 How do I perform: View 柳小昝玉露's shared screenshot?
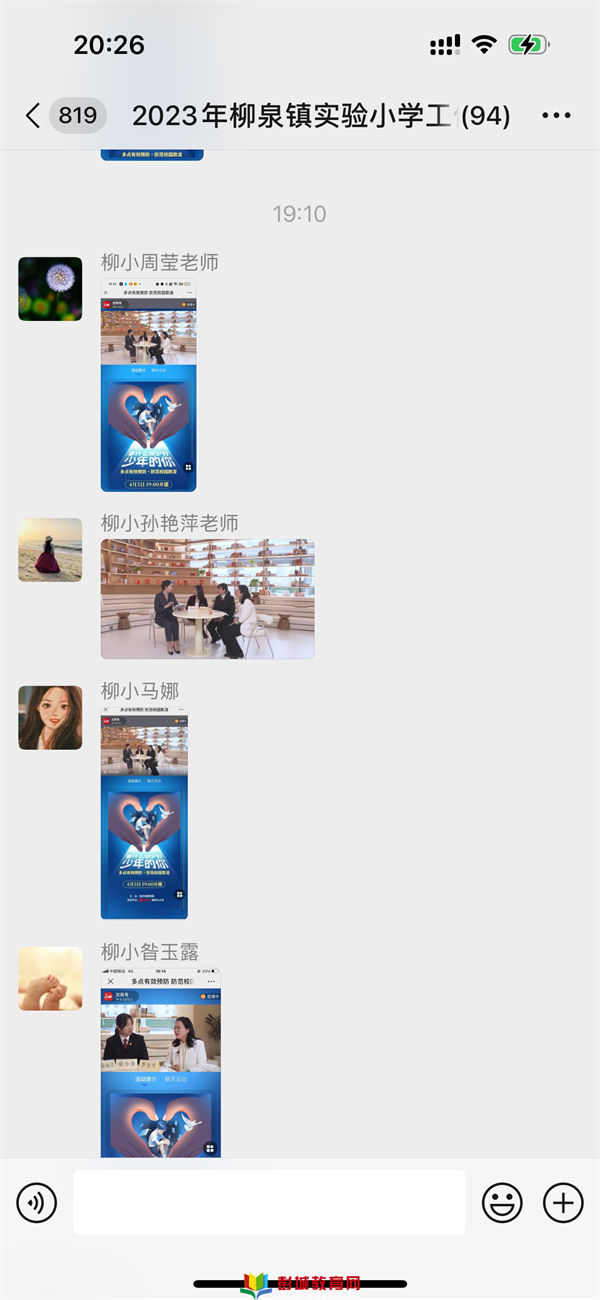click(160, 1062)
